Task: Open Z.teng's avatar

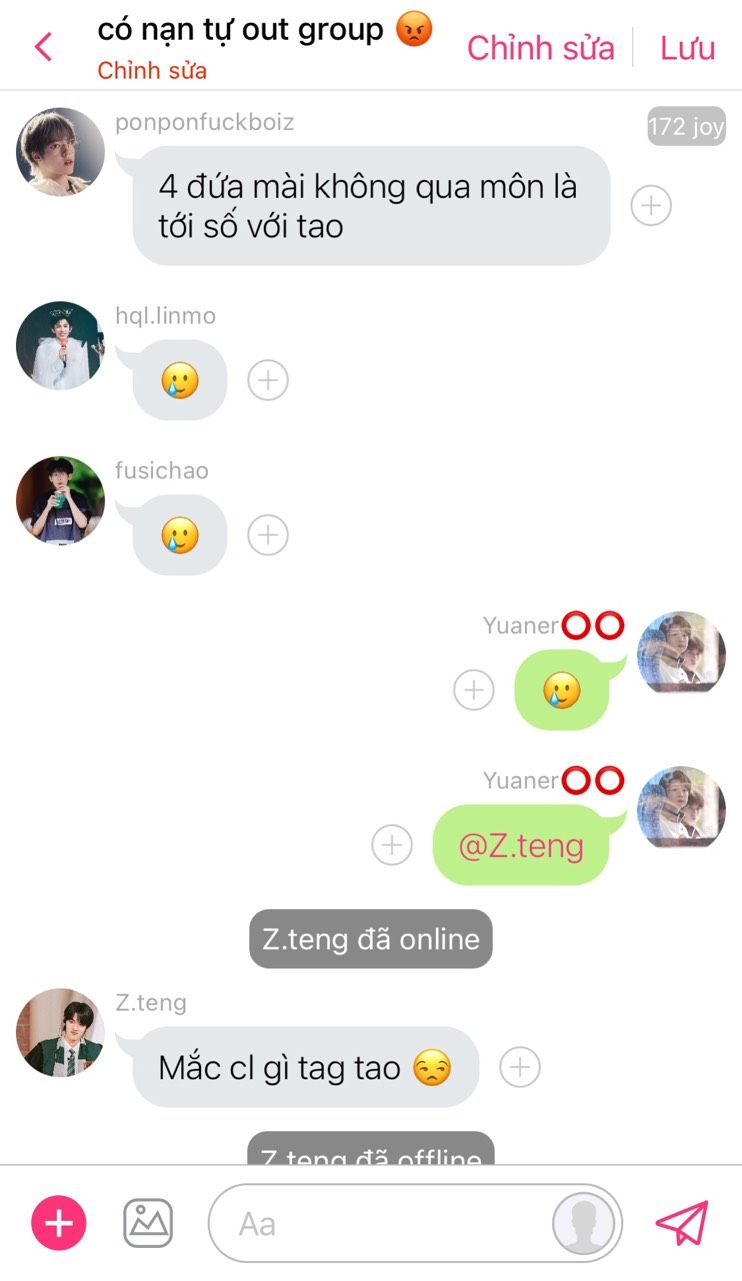Action: [60, 1033]
